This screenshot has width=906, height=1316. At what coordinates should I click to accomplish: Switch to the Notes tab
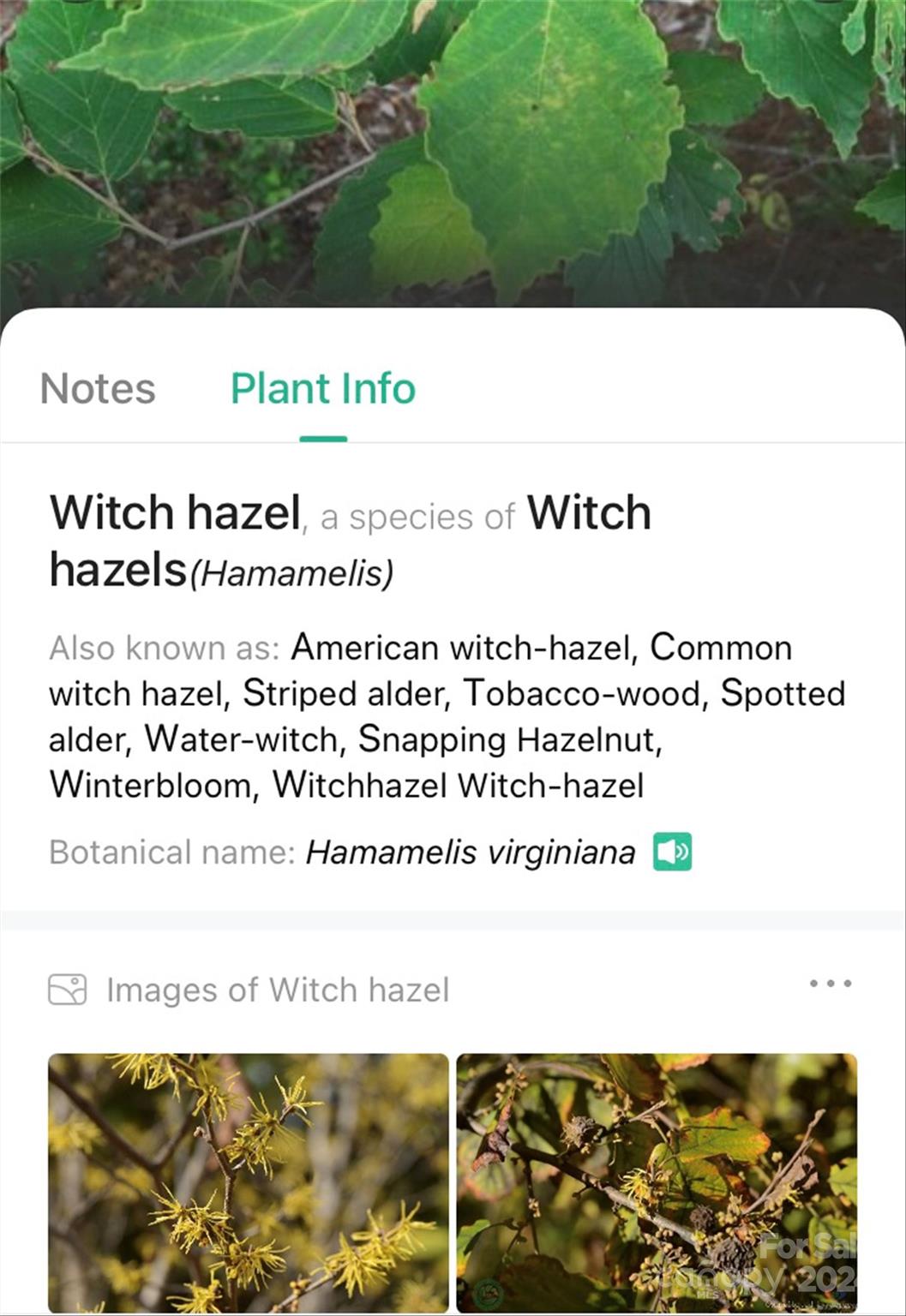(x=98, y=389)
